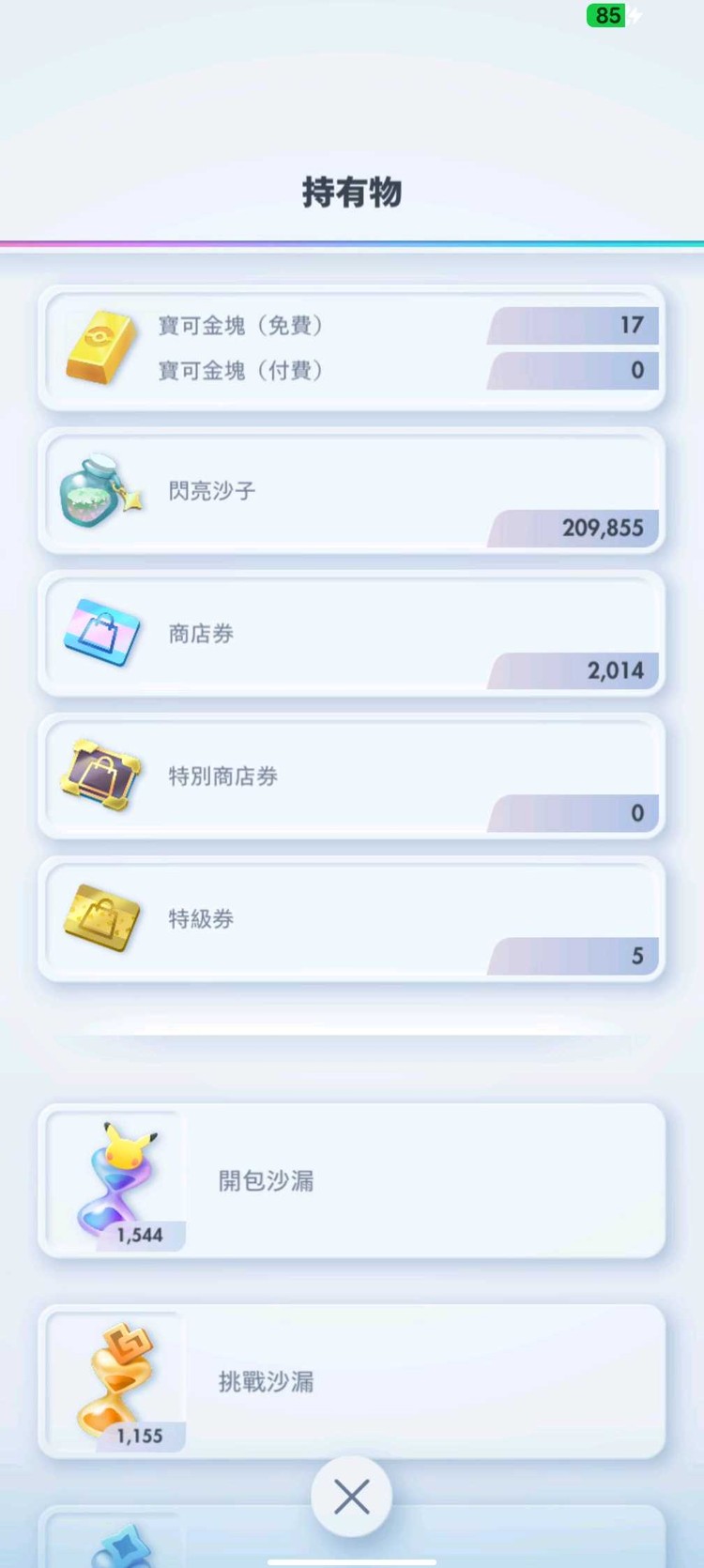The image size is (704, 1568).
Task: Click the 持有物 title heading
Action: [x=352, y=192]
